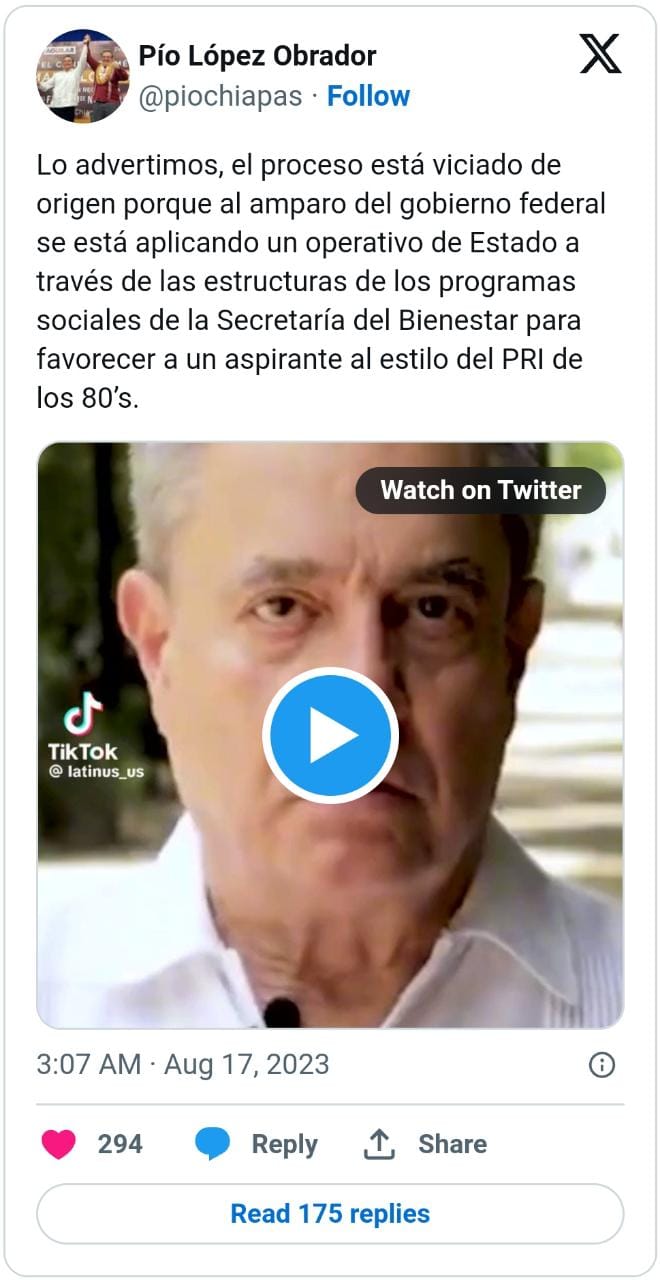This screenshot has width=660, height=1280.
Task: Share this tweet
Action: pos(425,1144)
